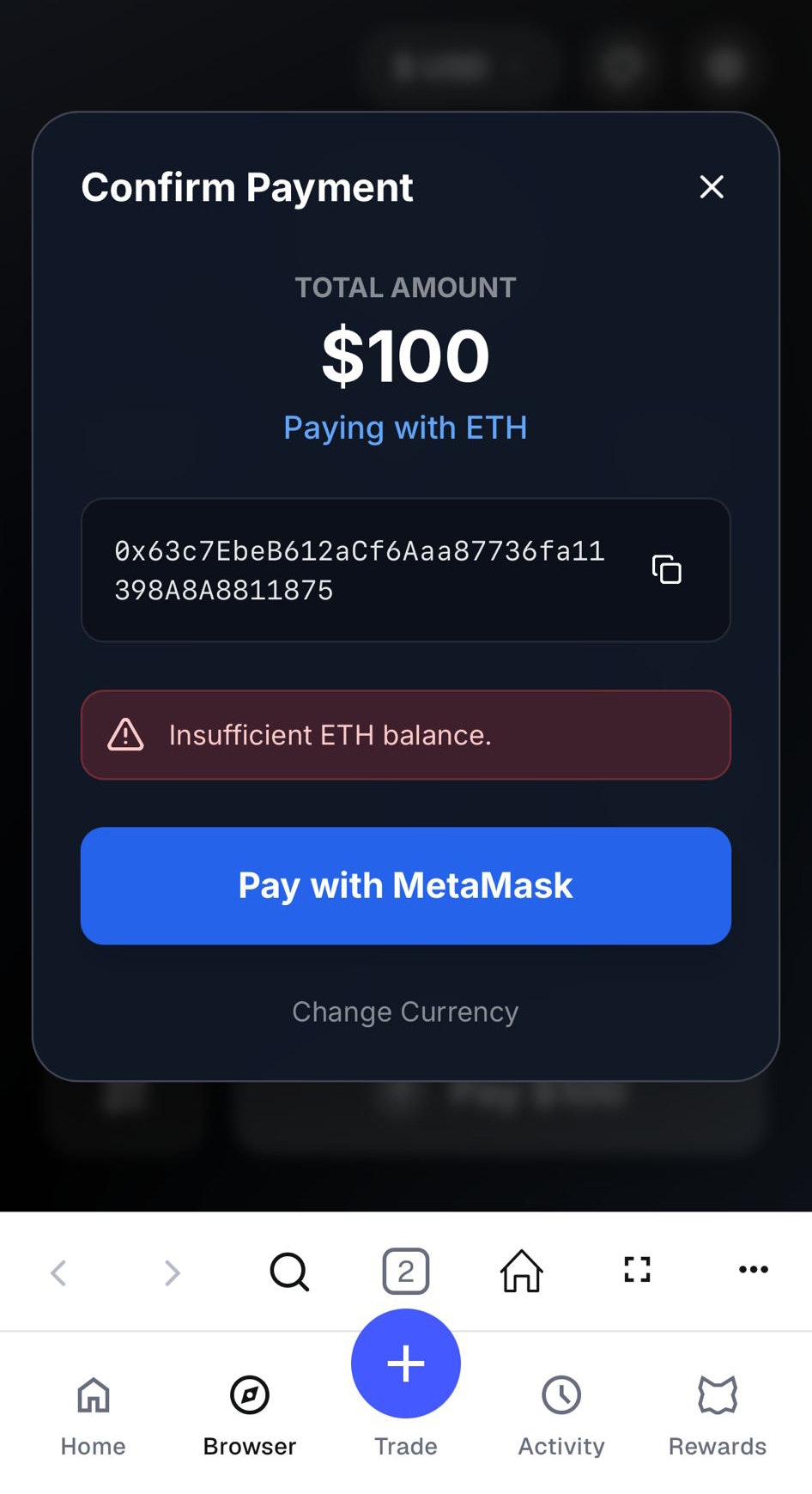Select the Browser compass icon
The width and height of the screenshot is (812, 1494).
pyautogui.click(x=249, y=1395)
